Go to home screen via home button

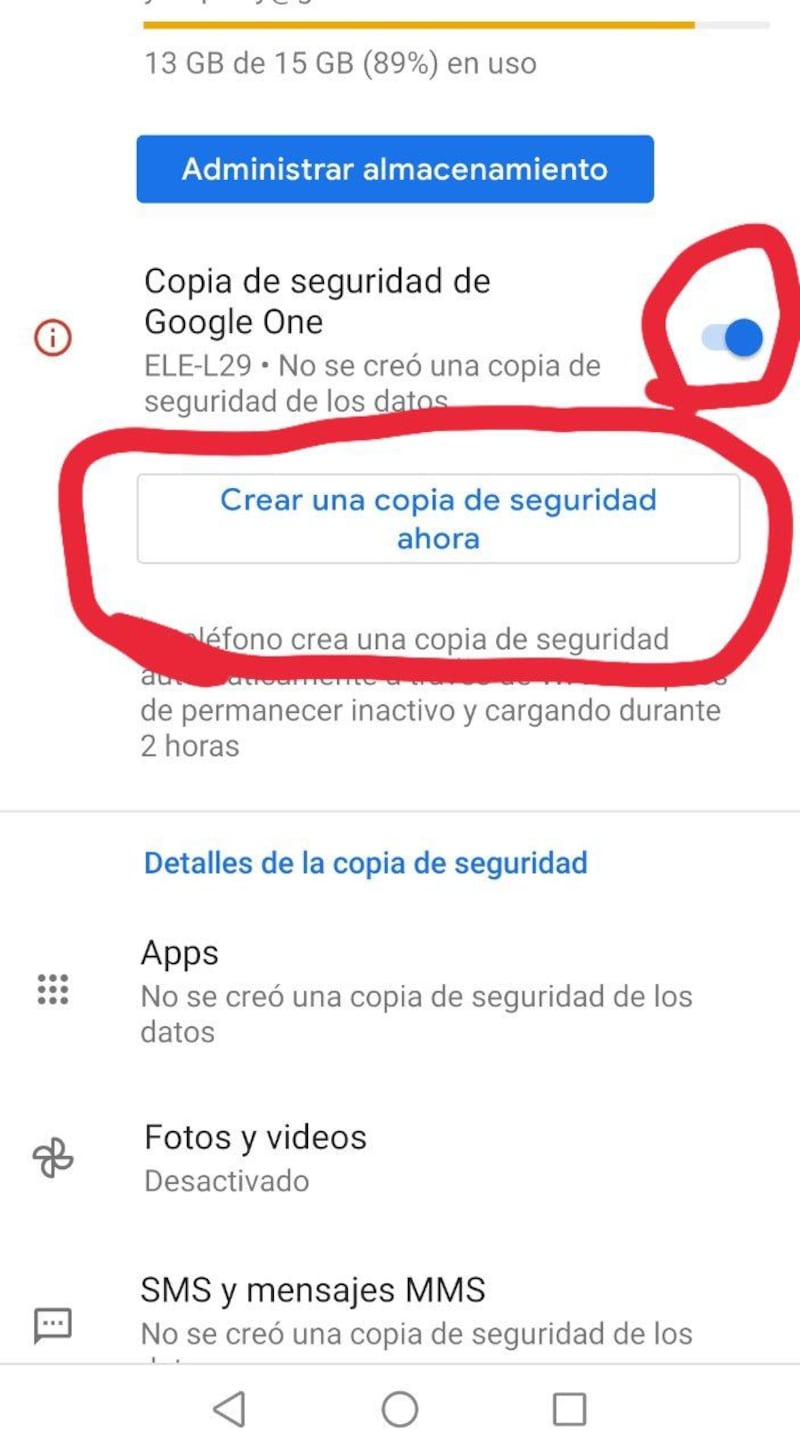[x=400, y=1410]
